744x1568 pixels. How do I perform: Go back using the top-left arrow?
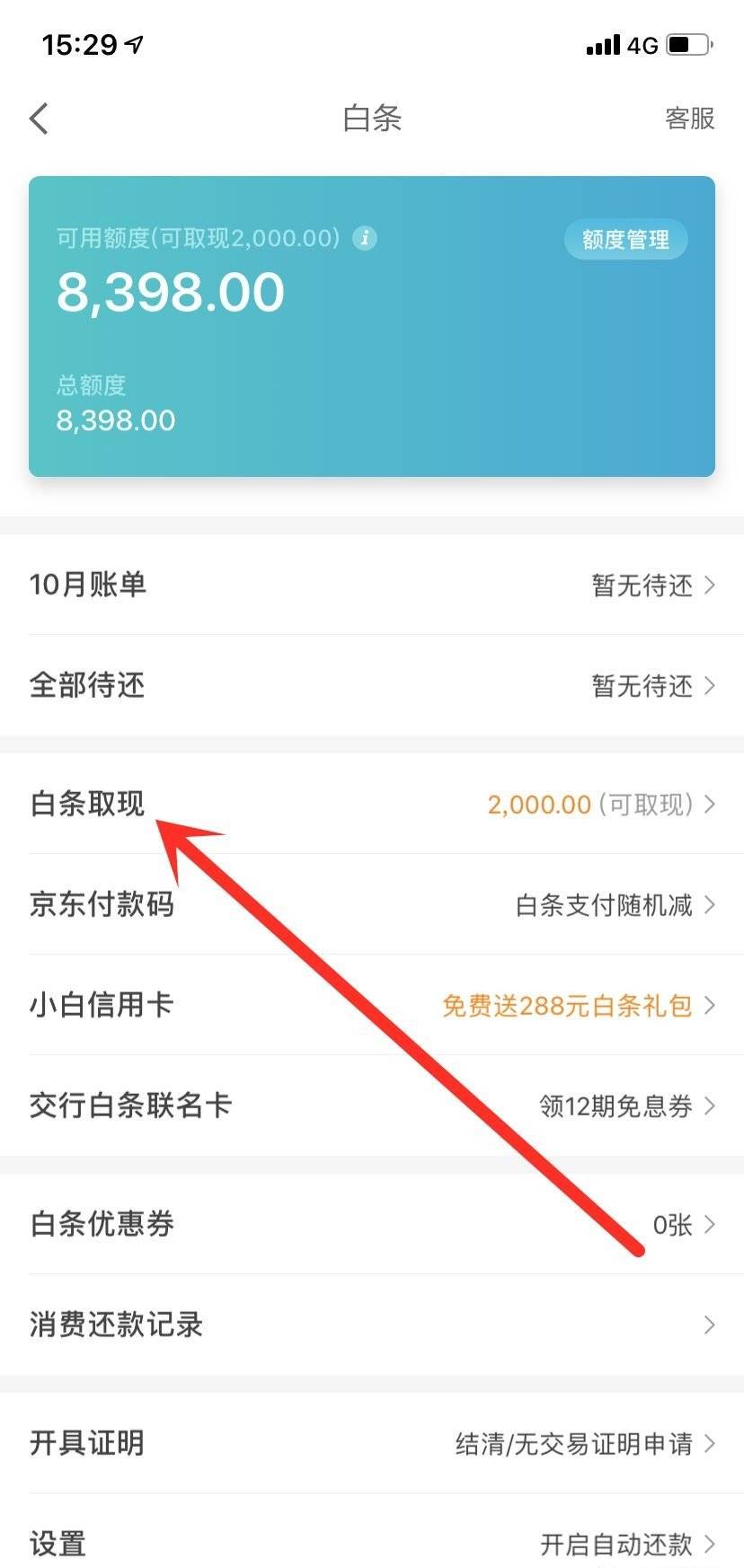coord(39,119)
